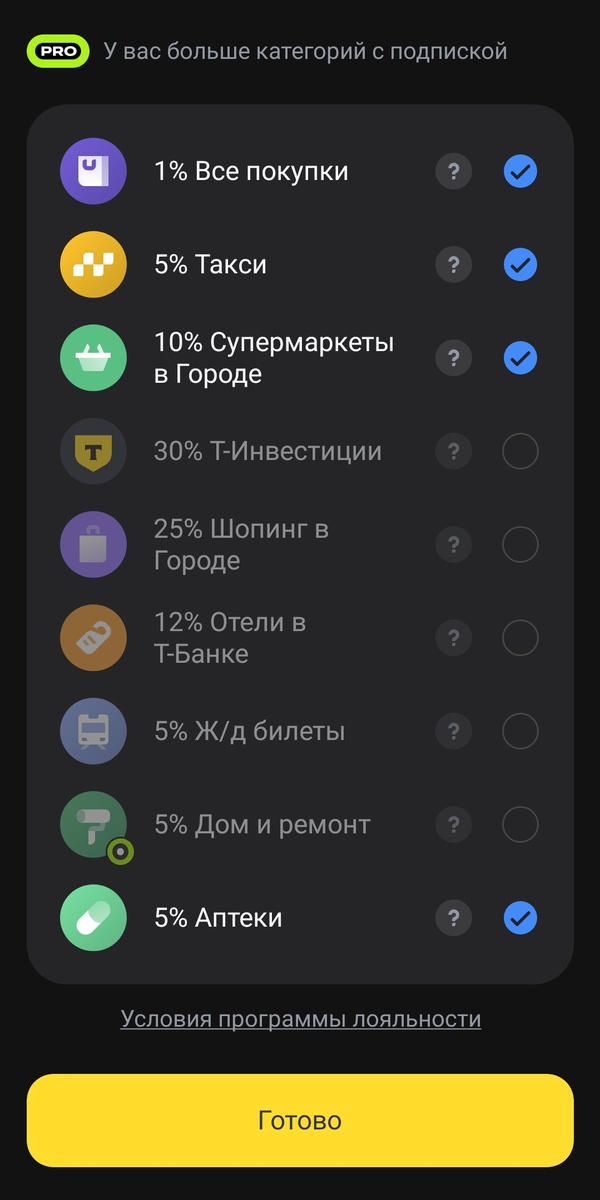Open question mark for Дом и ремонт

[453, 825]
